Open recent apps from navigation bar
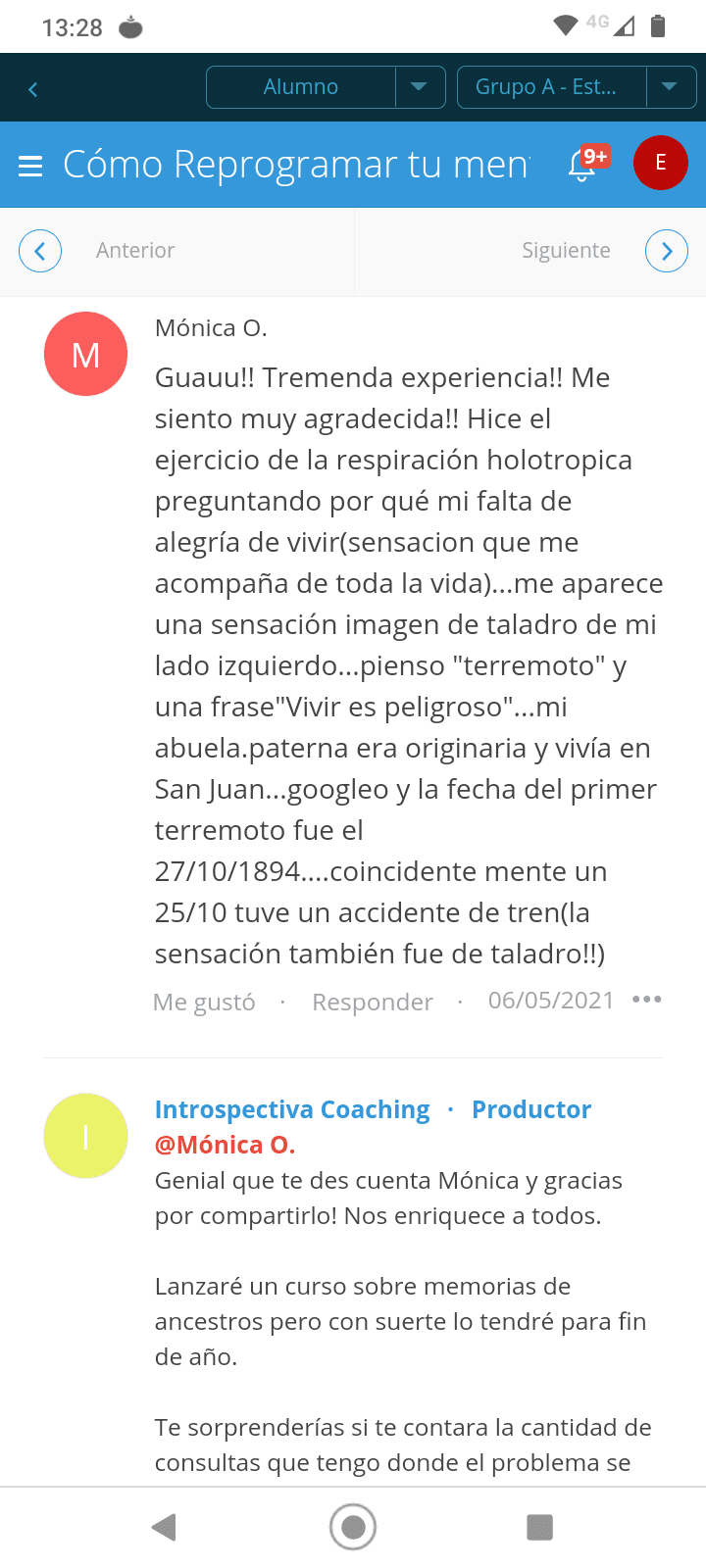 pos(539,1526)
